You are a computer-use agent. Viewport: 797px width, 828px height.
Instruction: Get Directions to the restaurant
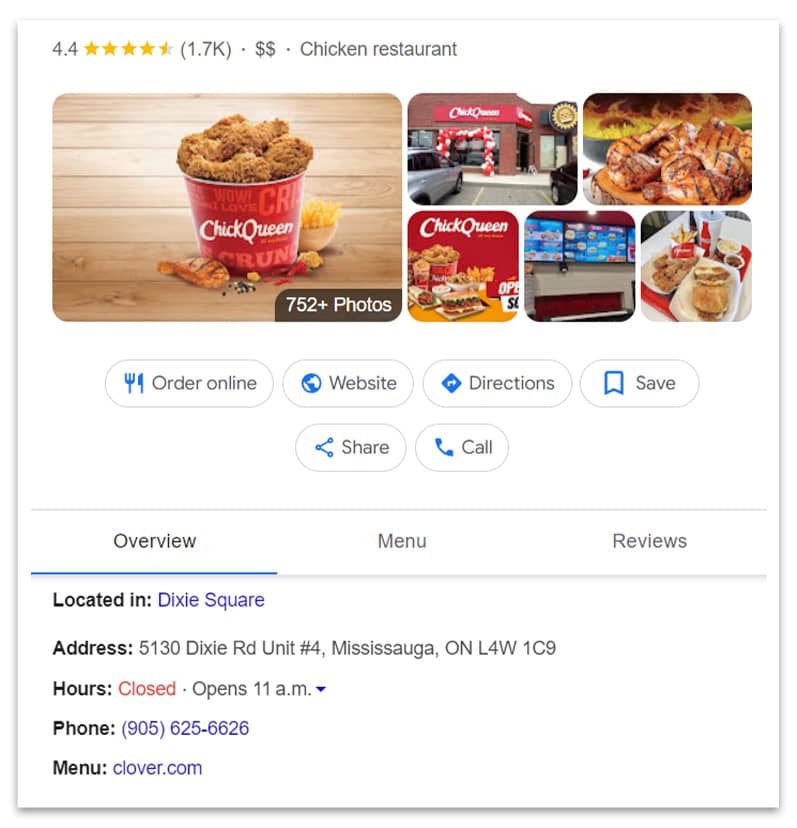[497, 383]
